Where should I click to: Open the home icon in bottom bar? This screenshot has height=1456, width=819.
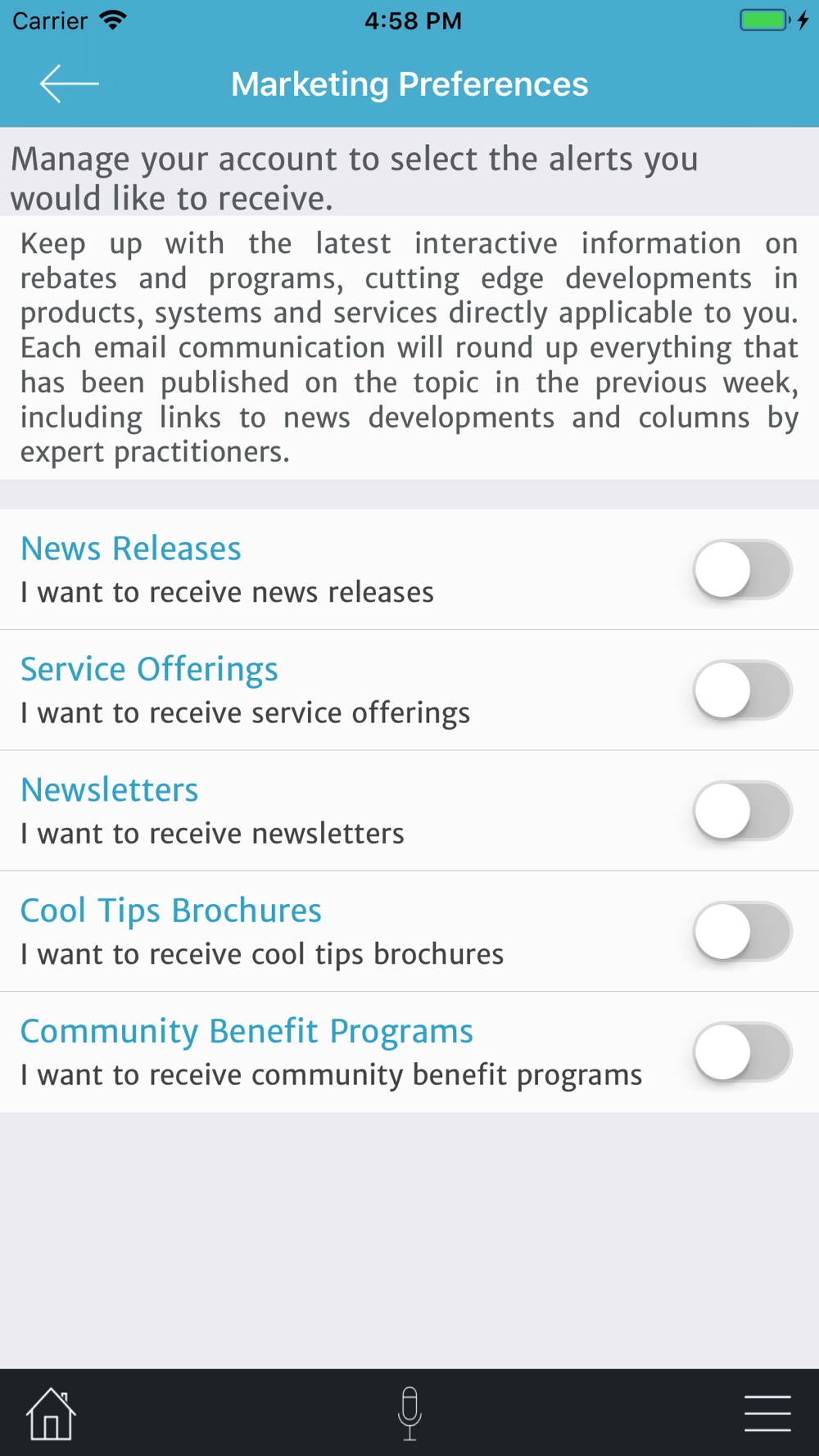pyautogui.click(x=51, y=1413)
